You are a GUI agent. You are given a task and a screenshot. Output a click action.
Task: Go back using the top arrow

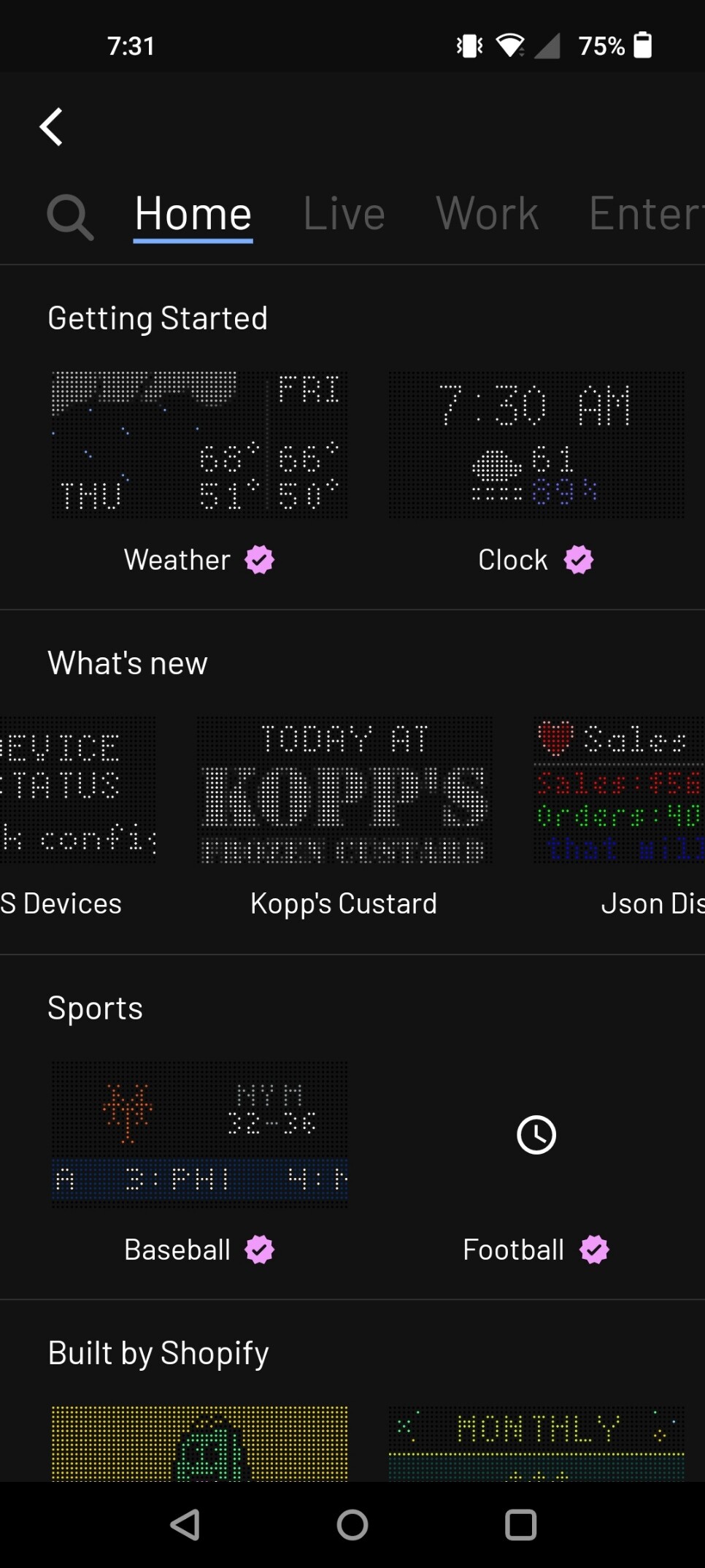[51, 127]
